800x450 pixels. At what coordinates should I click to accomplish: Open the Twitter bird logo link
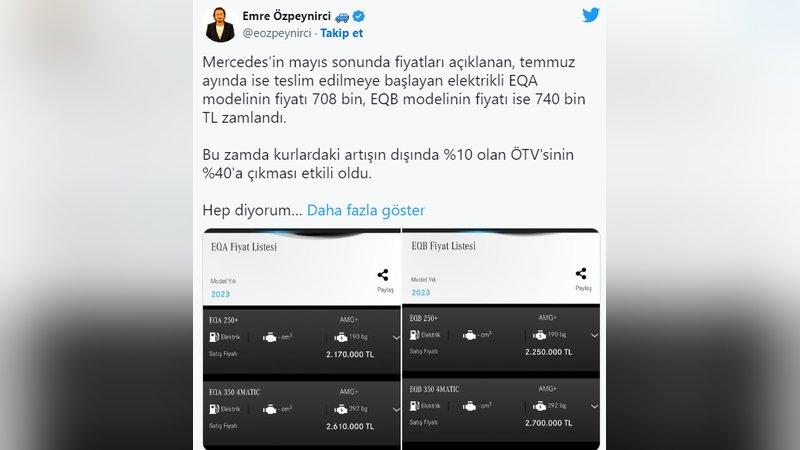592,16
